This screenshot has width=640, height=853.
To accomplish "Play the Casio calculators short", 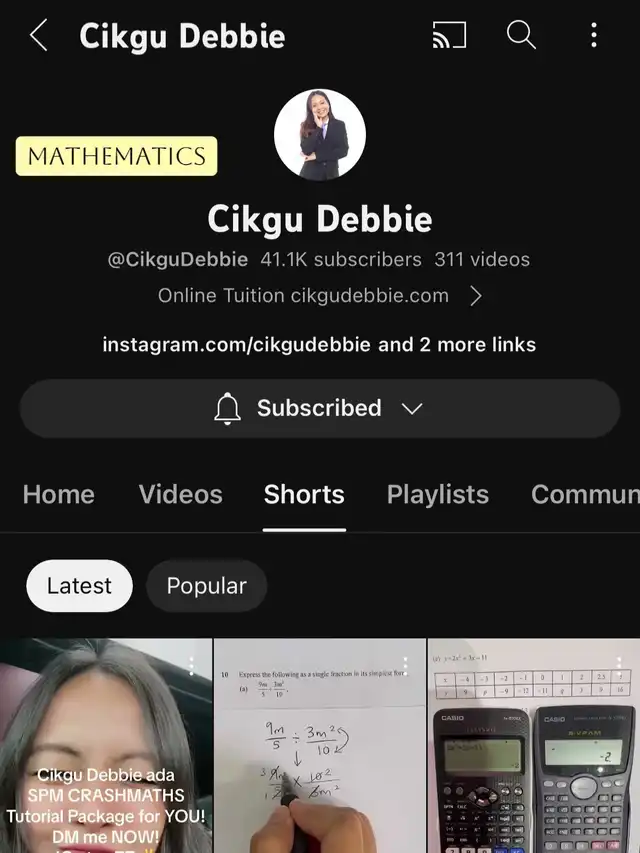I will coord(533,760).
